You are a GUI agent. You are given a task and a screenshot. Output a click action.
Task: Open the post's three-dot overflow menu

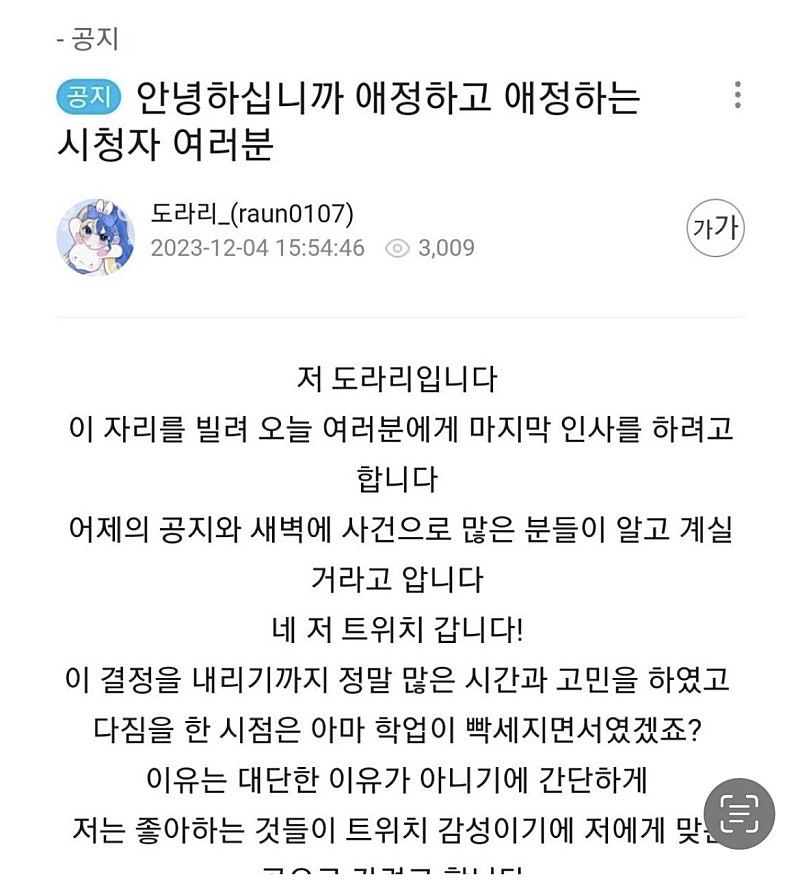click(x=737, y=96)
